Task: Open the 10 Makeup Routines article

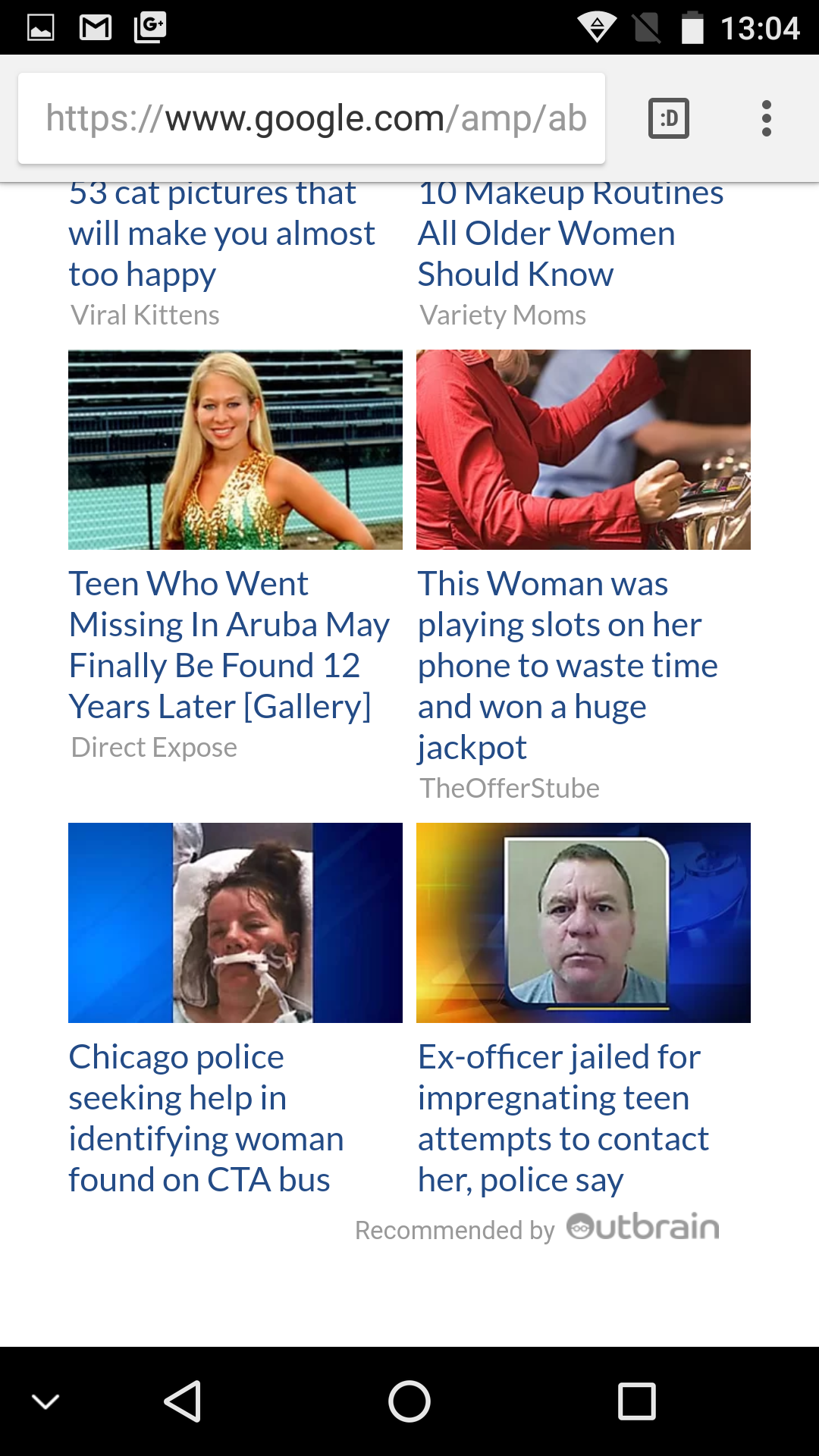Action: tap(570, 234)
